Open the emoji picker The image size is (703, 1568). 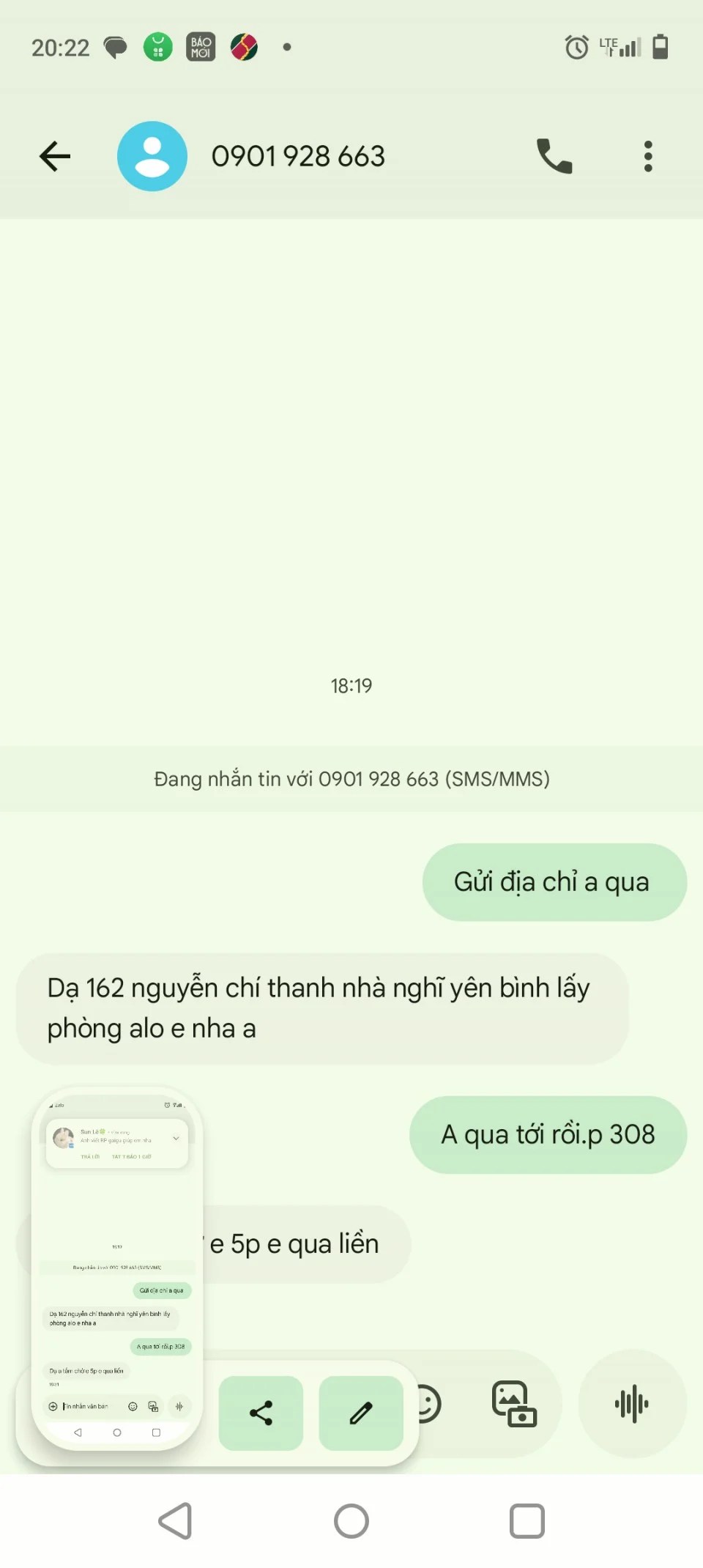tap(429, 1404)
